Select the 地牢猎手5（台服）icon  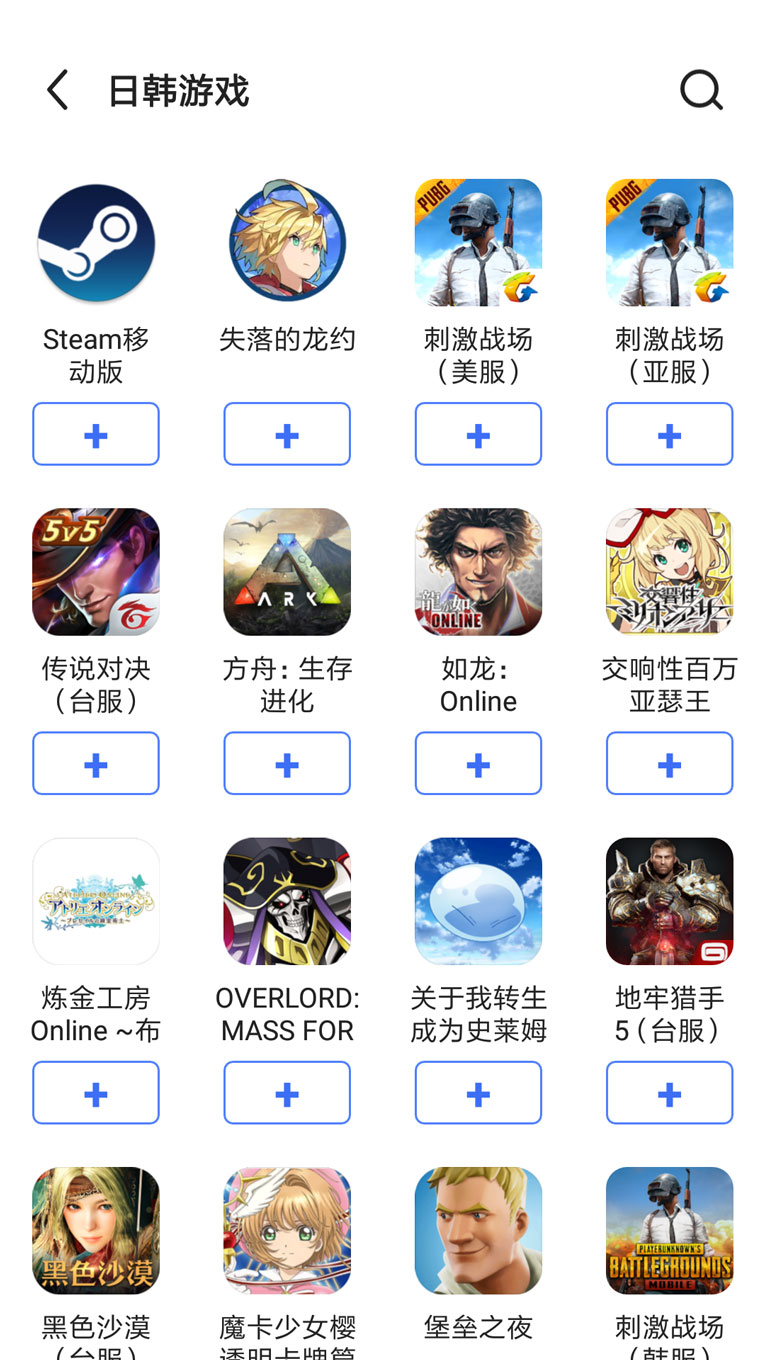(669, 901)
